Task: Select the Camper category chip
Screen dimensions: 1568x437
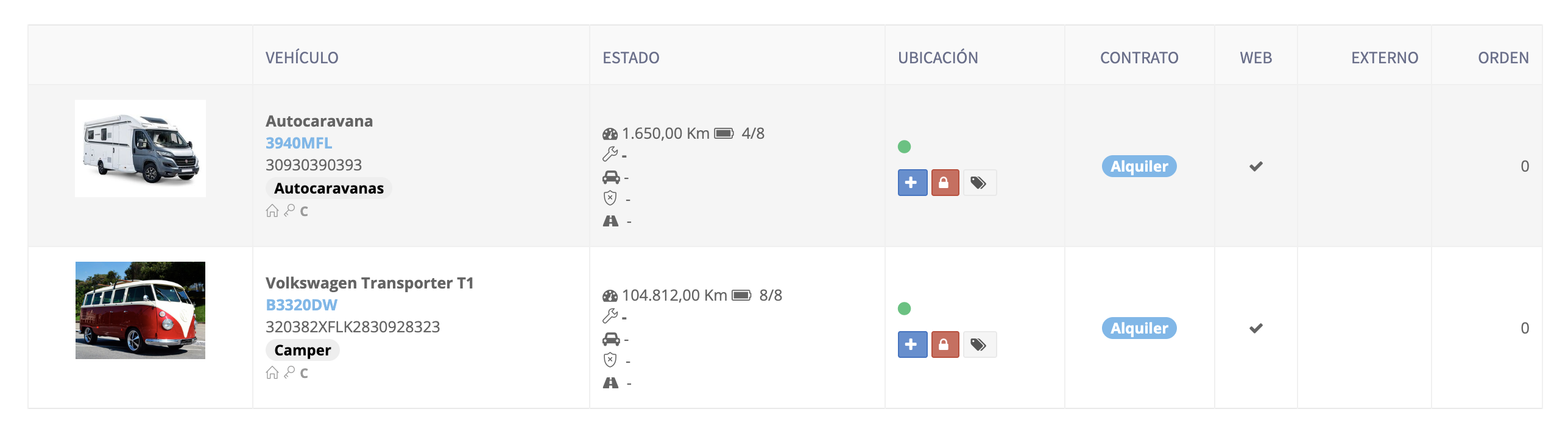Action: (x=302, y=351)
